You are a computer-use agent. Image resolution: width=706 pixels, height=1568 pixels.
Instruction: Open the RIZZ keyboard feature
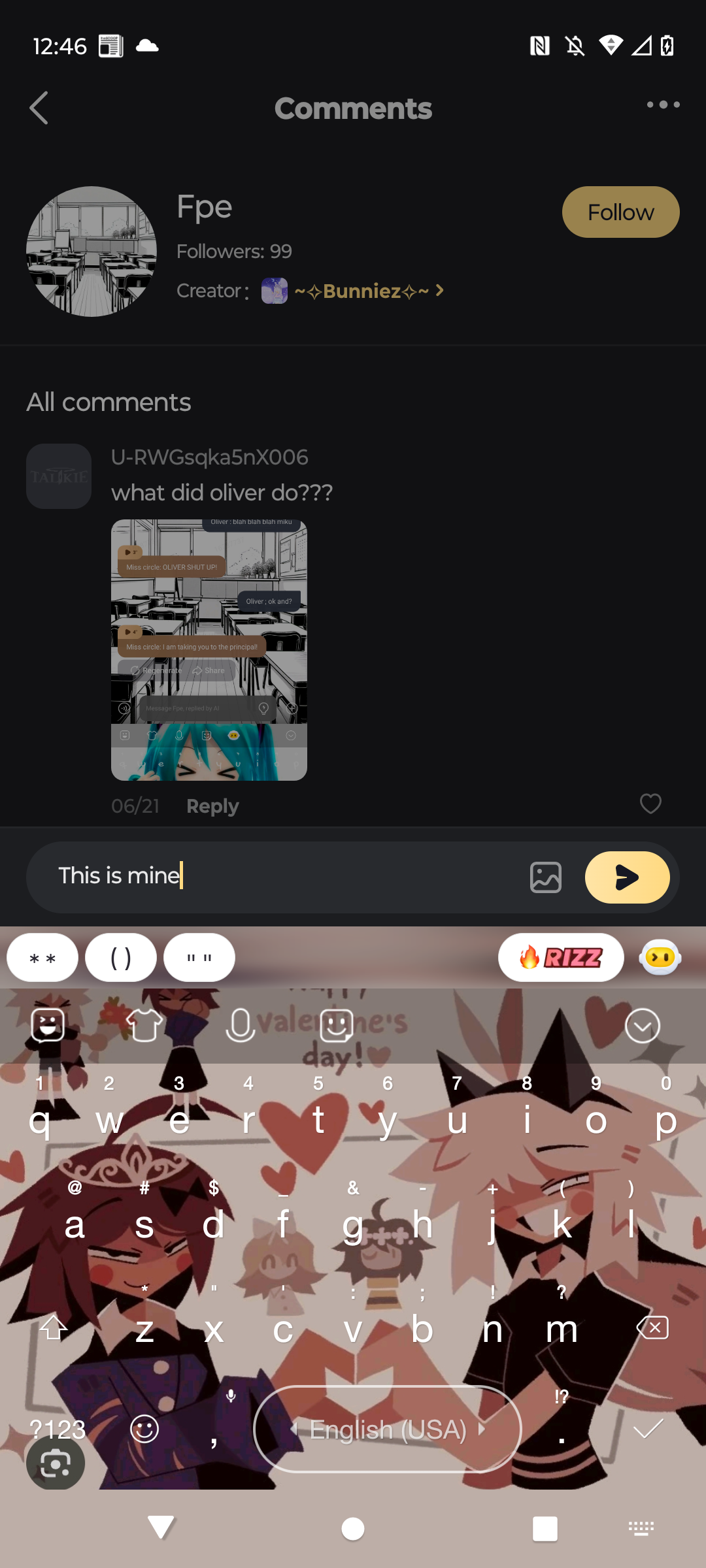561,958
